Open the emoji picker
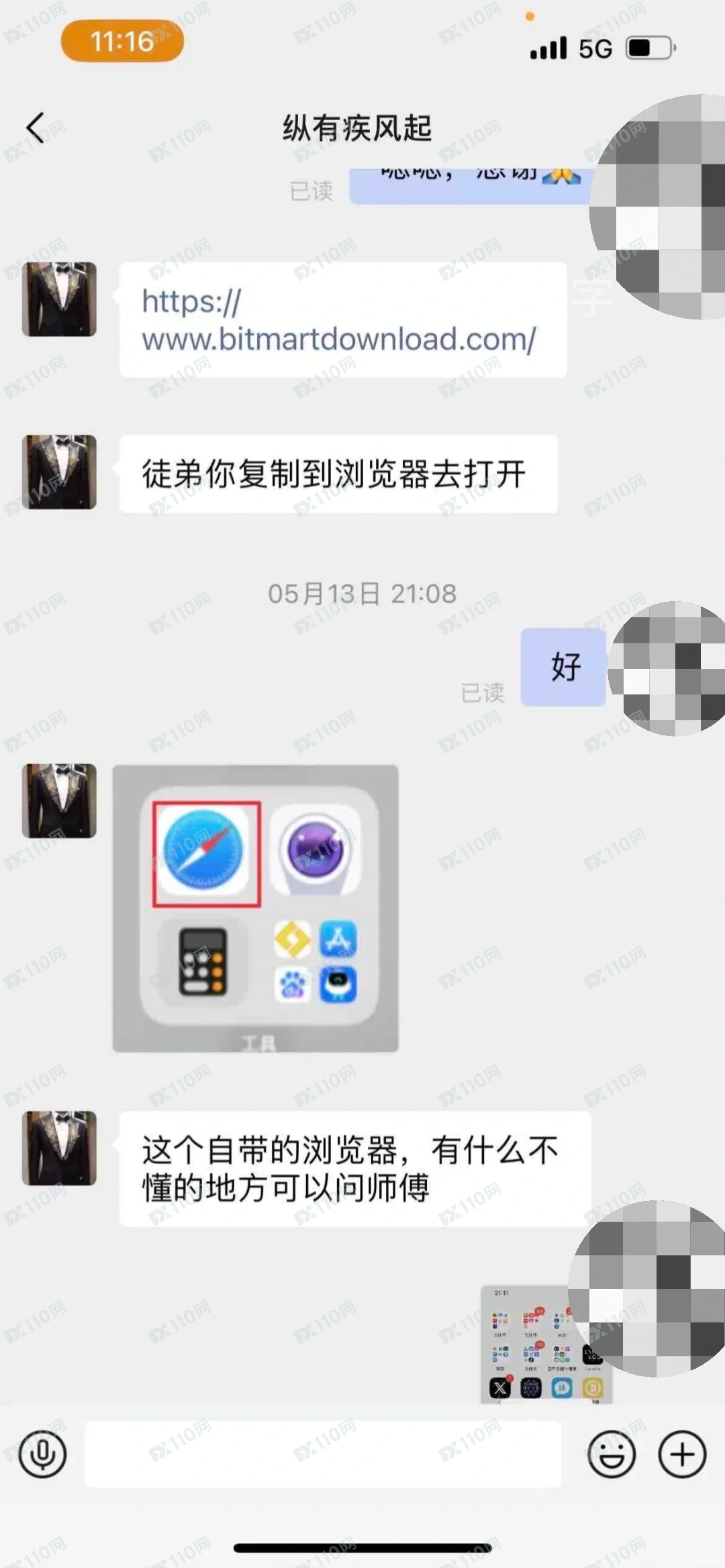This screenshot has width=725, height=1568. (x=611, y=1455)
